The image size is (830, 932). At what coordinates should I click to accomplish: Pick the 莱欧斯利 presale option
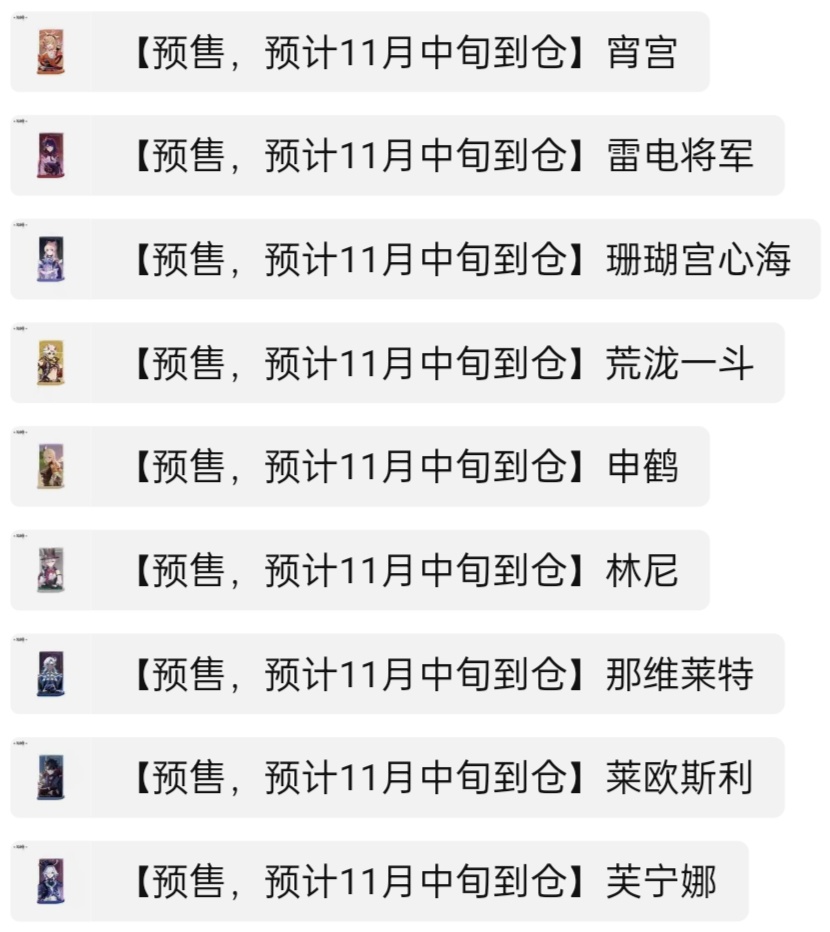397,777
